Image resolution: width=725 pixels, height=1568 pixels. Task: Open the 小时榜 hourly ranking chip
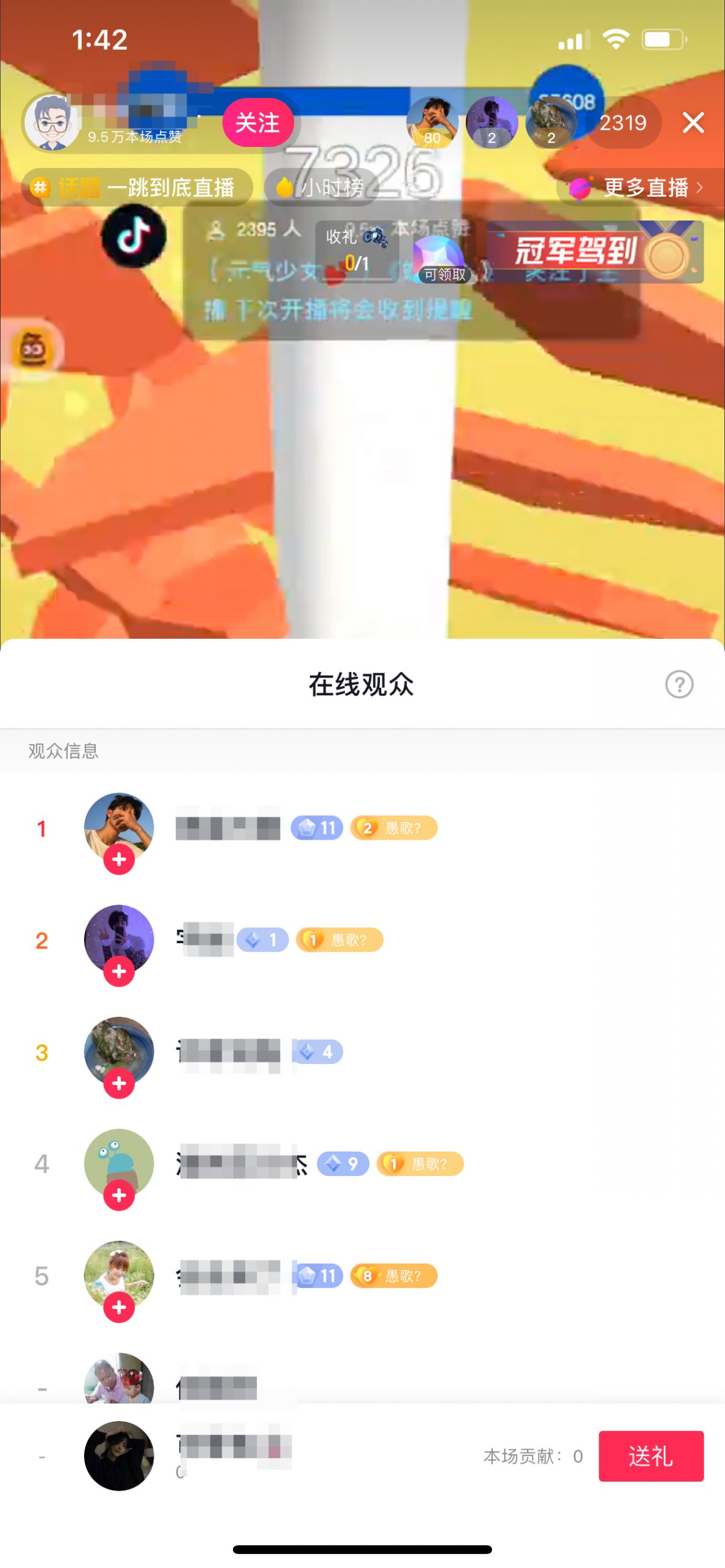320,187
